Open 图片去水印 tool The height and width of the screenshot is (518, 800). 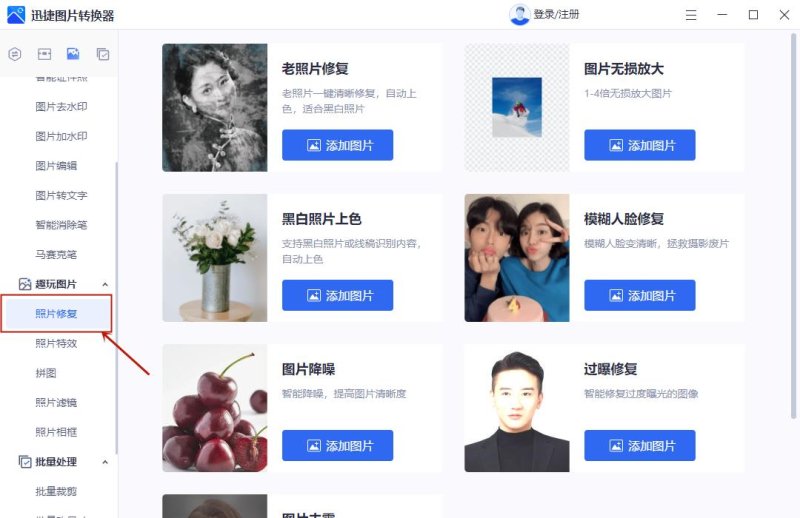tap(61, 106)
